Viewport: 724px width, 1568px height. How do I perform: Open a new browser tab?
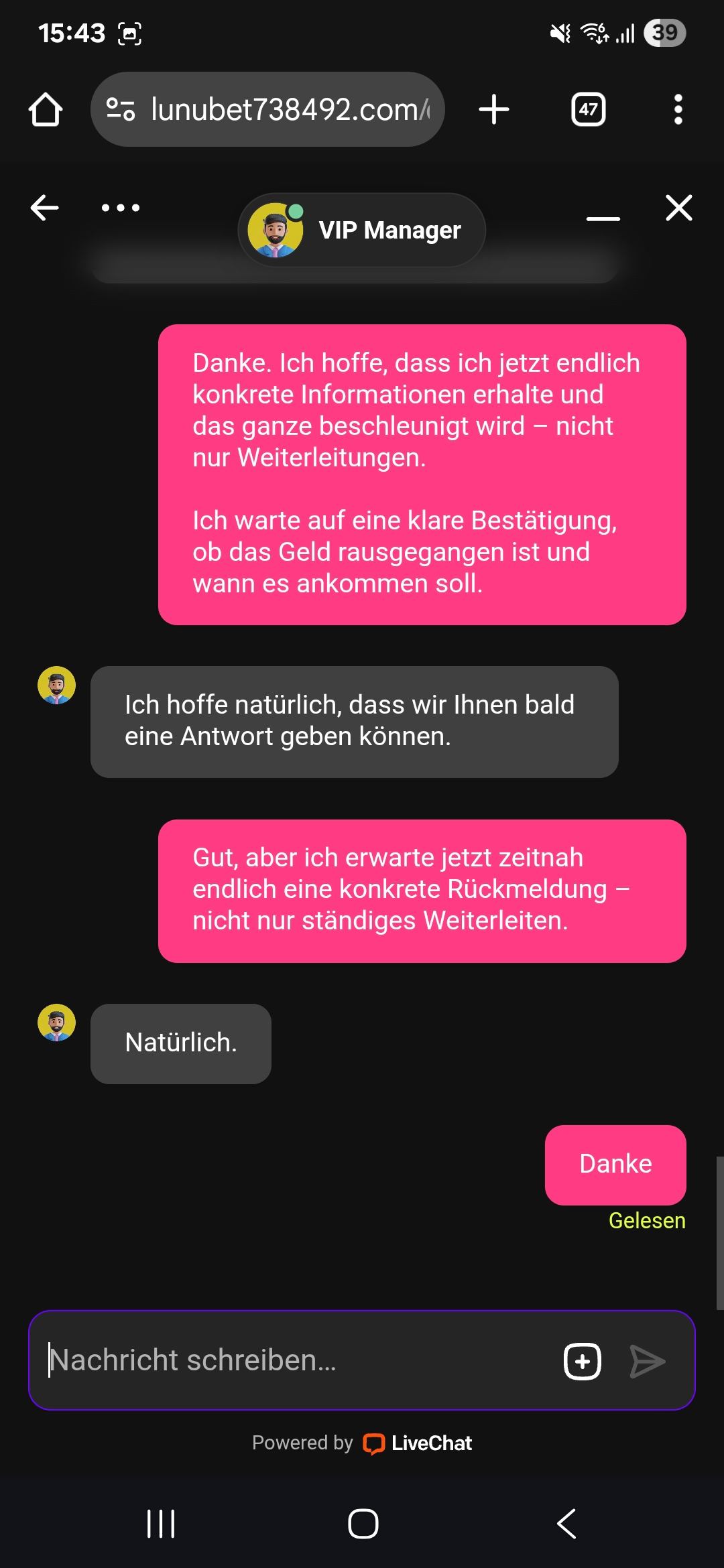[494, 109]
